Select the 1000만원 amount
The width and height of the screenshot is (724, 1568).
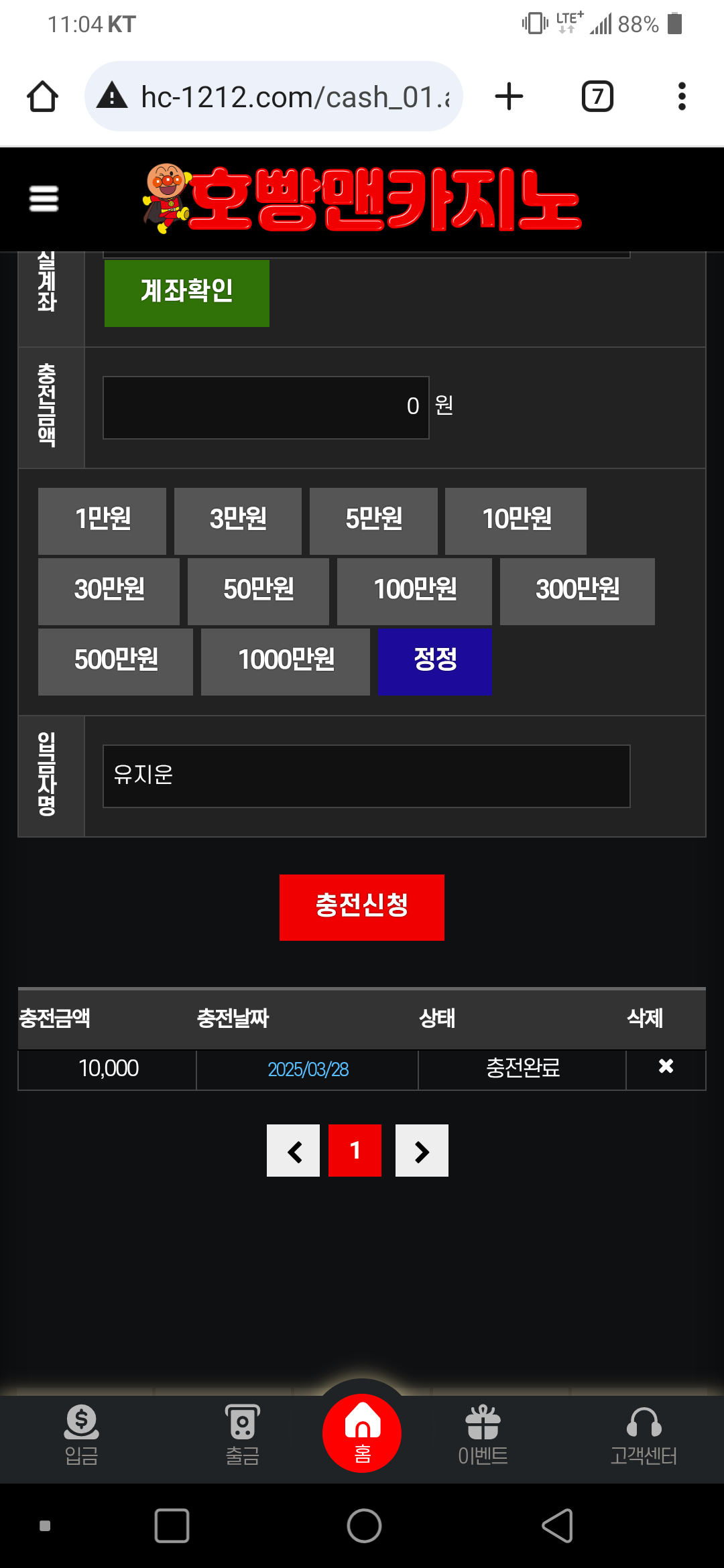(x=285, y=661)
